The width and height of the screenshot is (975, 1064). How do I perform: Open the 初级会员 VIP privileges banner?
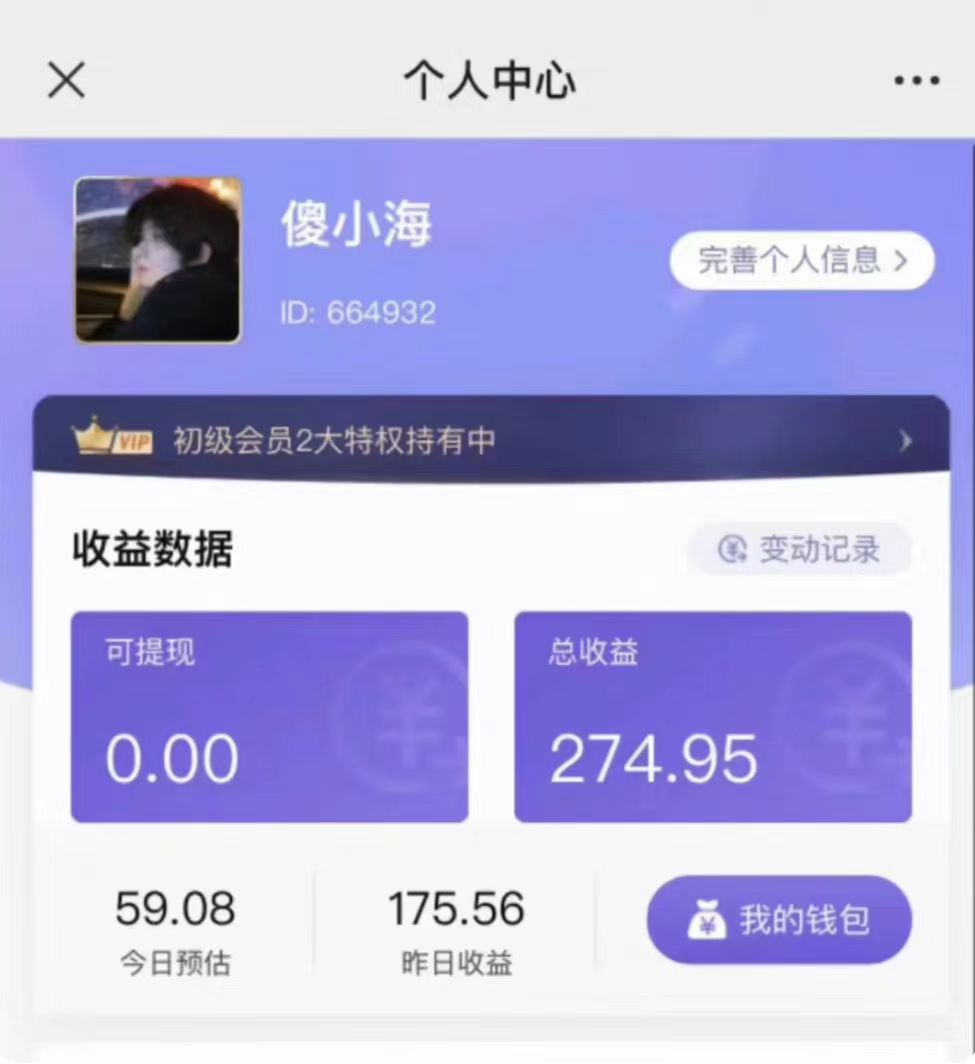(x=490, y=440)
